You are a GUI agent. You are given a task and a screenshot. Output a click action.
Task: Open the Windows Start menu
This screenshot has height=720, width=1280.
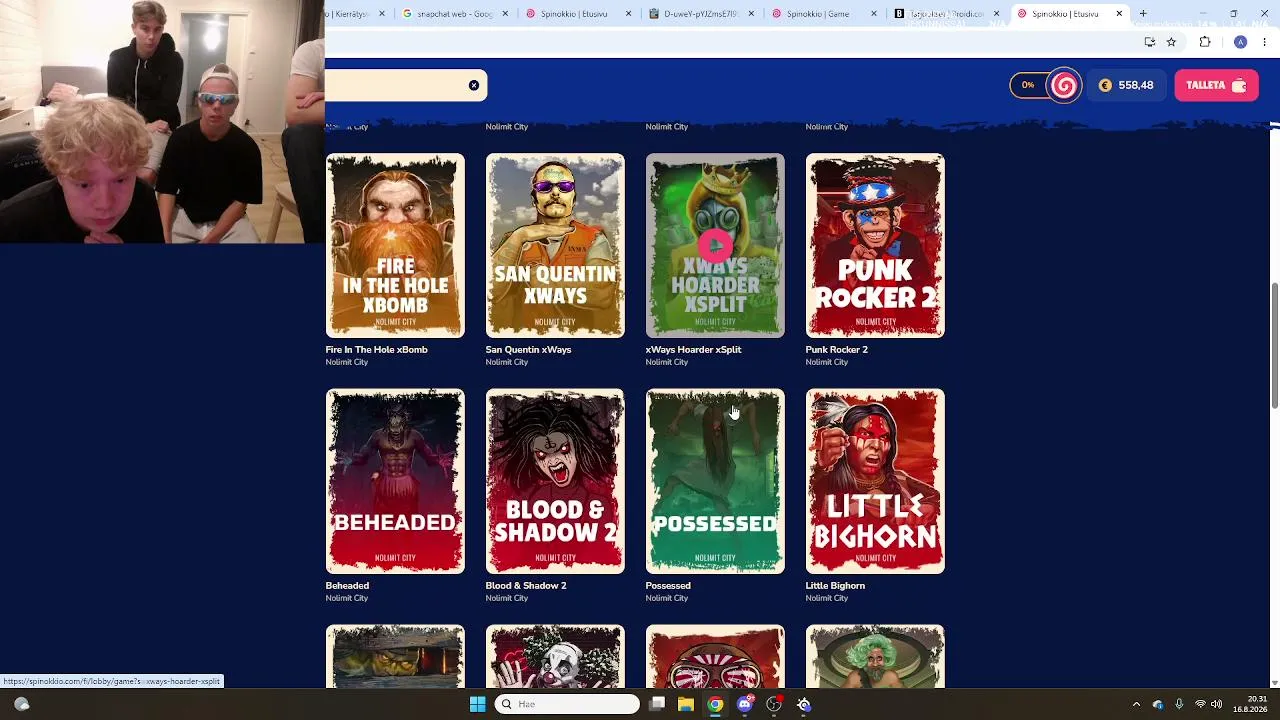477,704
